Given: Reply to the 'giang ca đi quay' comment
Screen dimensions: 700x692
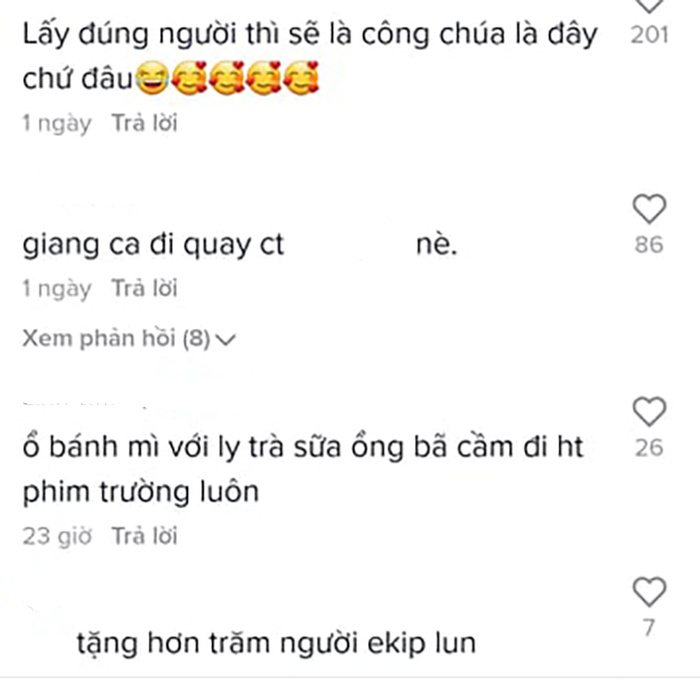Looking at the screenshot, I should [x=144, y=289].
